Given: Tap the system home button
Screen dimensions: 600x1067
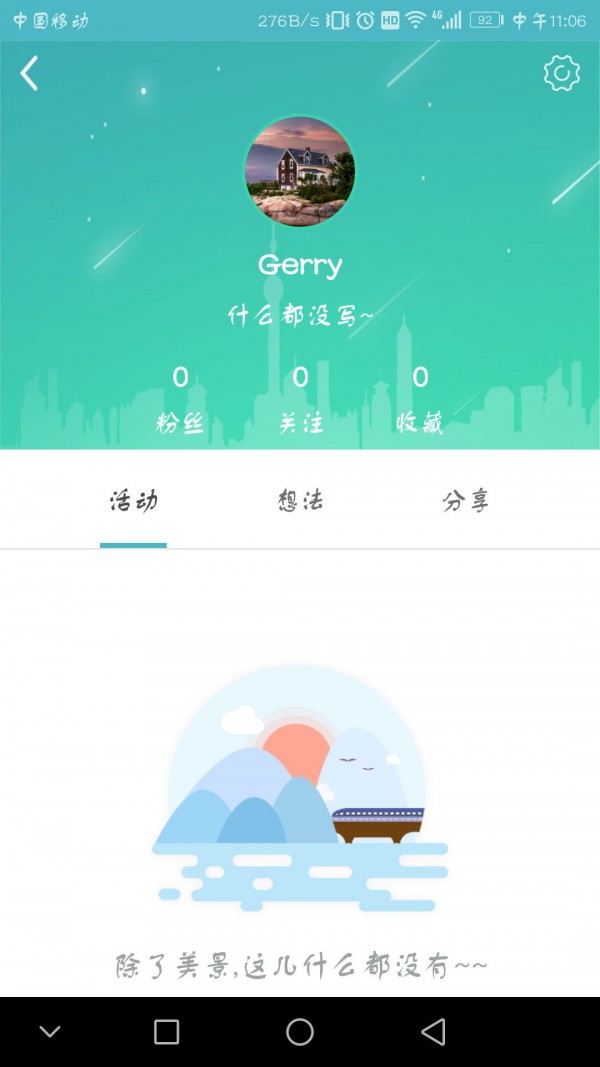Looking at the screenshot, I should pyautogui.click(x=300, y=1032).
